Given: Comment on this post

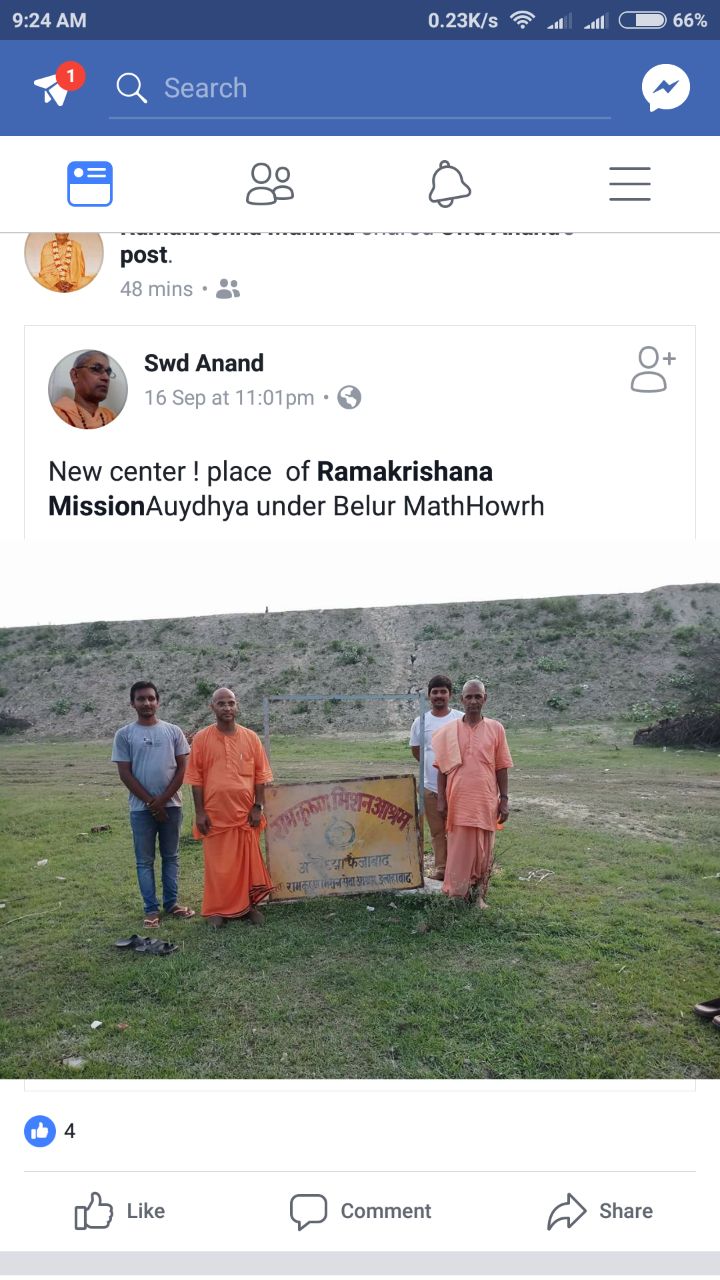Looking at the screenshot, I should [x=360, y=1211].
